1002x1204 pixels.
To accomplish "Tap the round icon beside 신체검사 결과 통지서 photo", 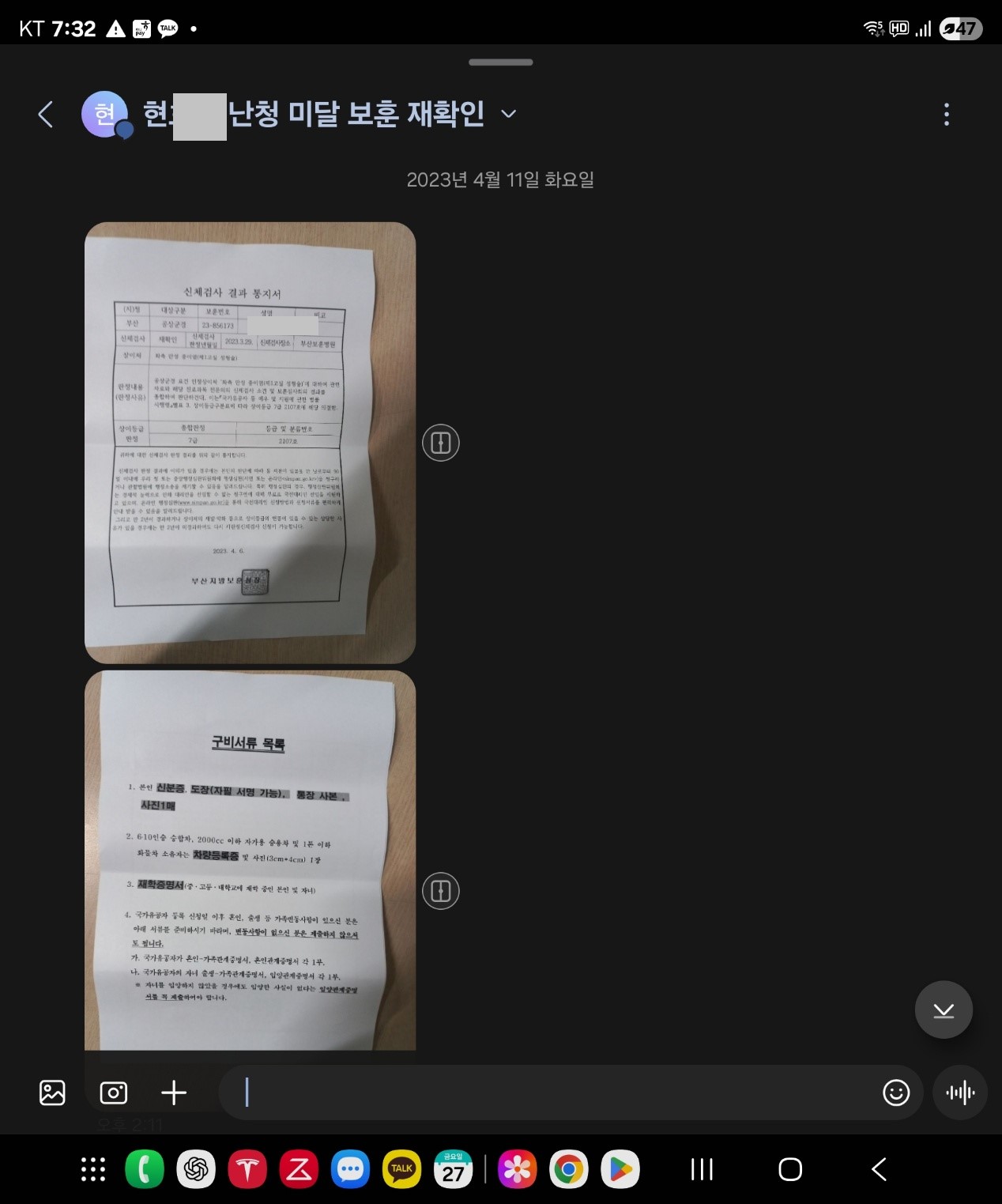I will 440,443.
